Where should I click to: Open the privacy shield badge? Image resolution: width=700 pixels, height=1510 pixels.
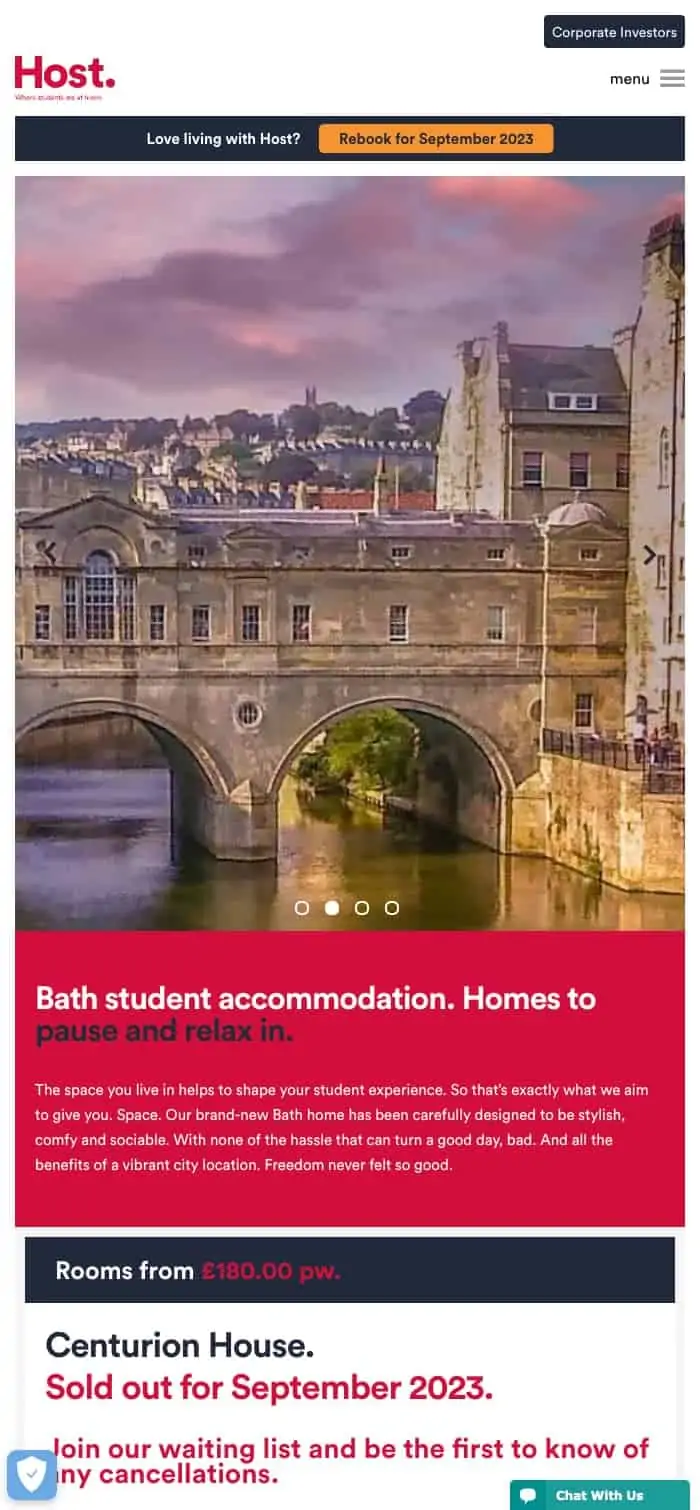[32, 1474]
